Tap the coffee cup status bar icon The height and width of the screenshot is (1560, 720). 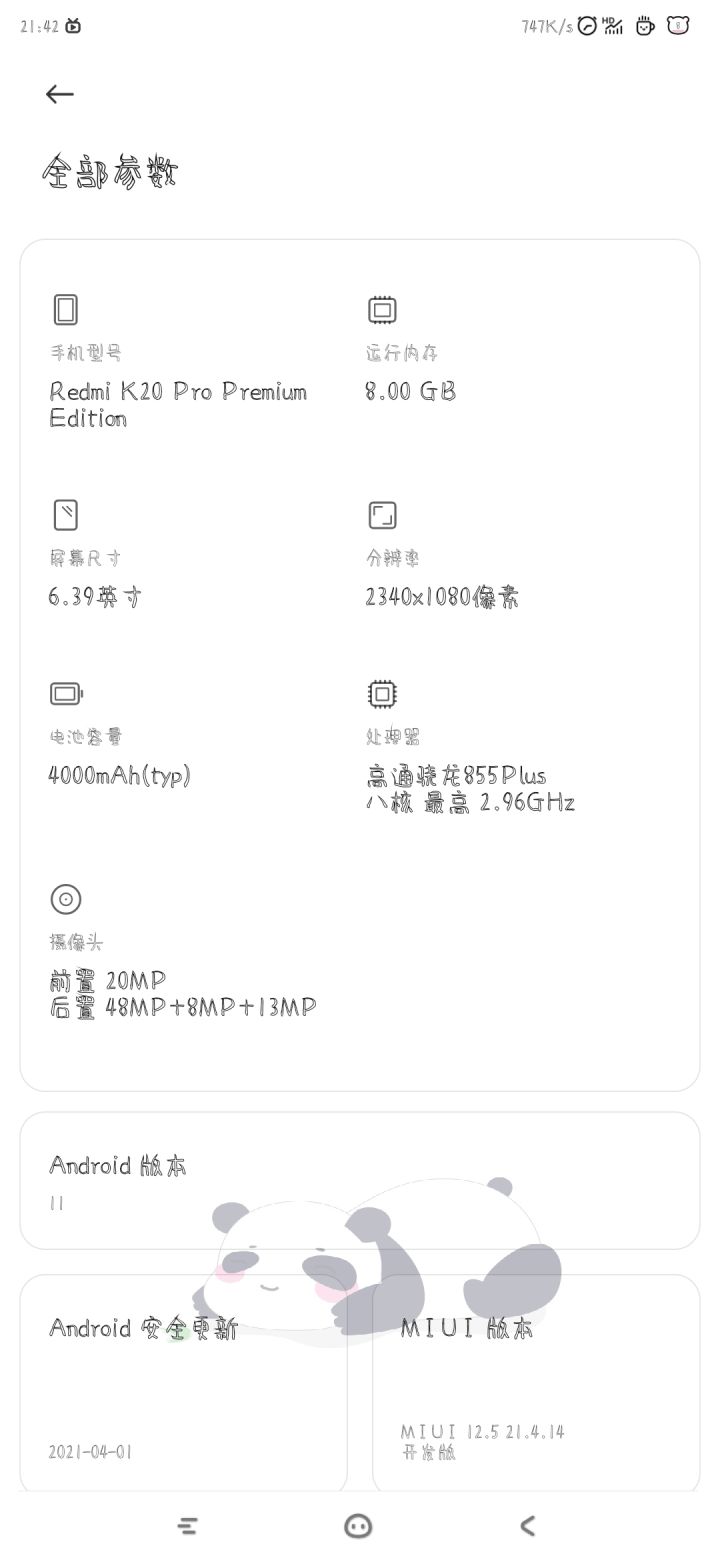[x=644, y=26]
